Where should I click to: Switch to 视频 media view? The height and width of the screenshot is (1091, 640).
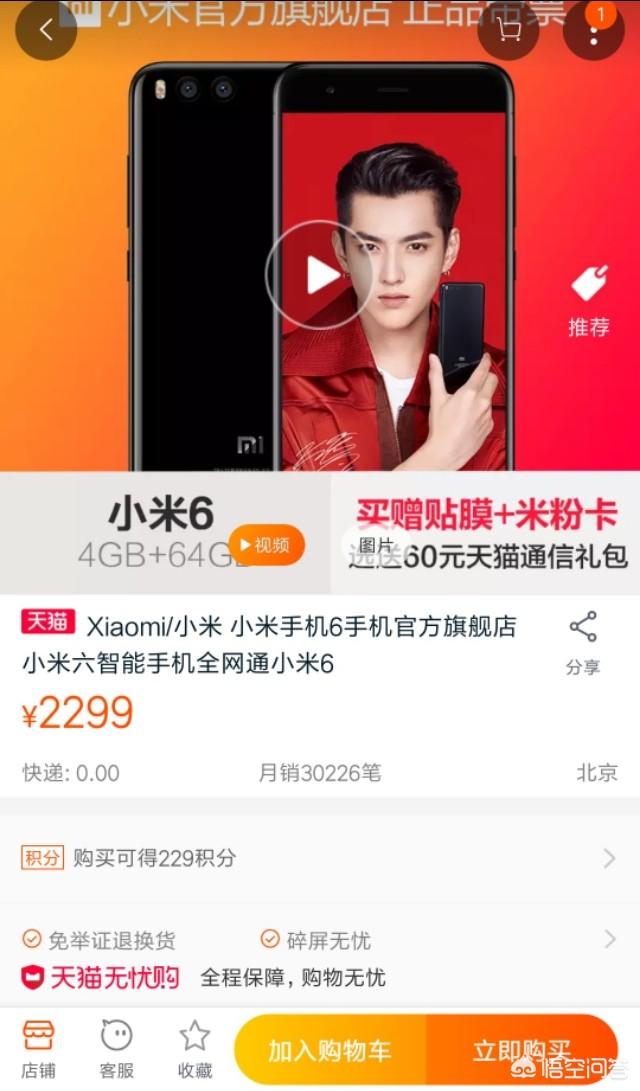(x=266, y=545)
